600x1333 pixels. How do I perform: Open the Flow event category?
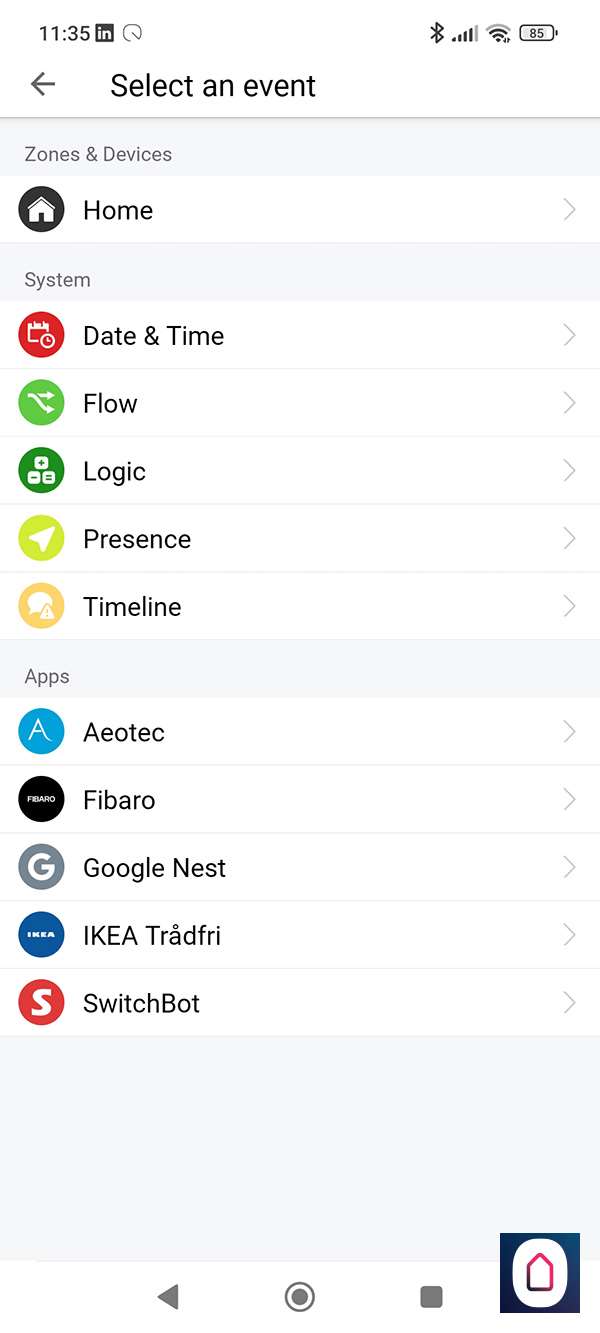[300, 404]
